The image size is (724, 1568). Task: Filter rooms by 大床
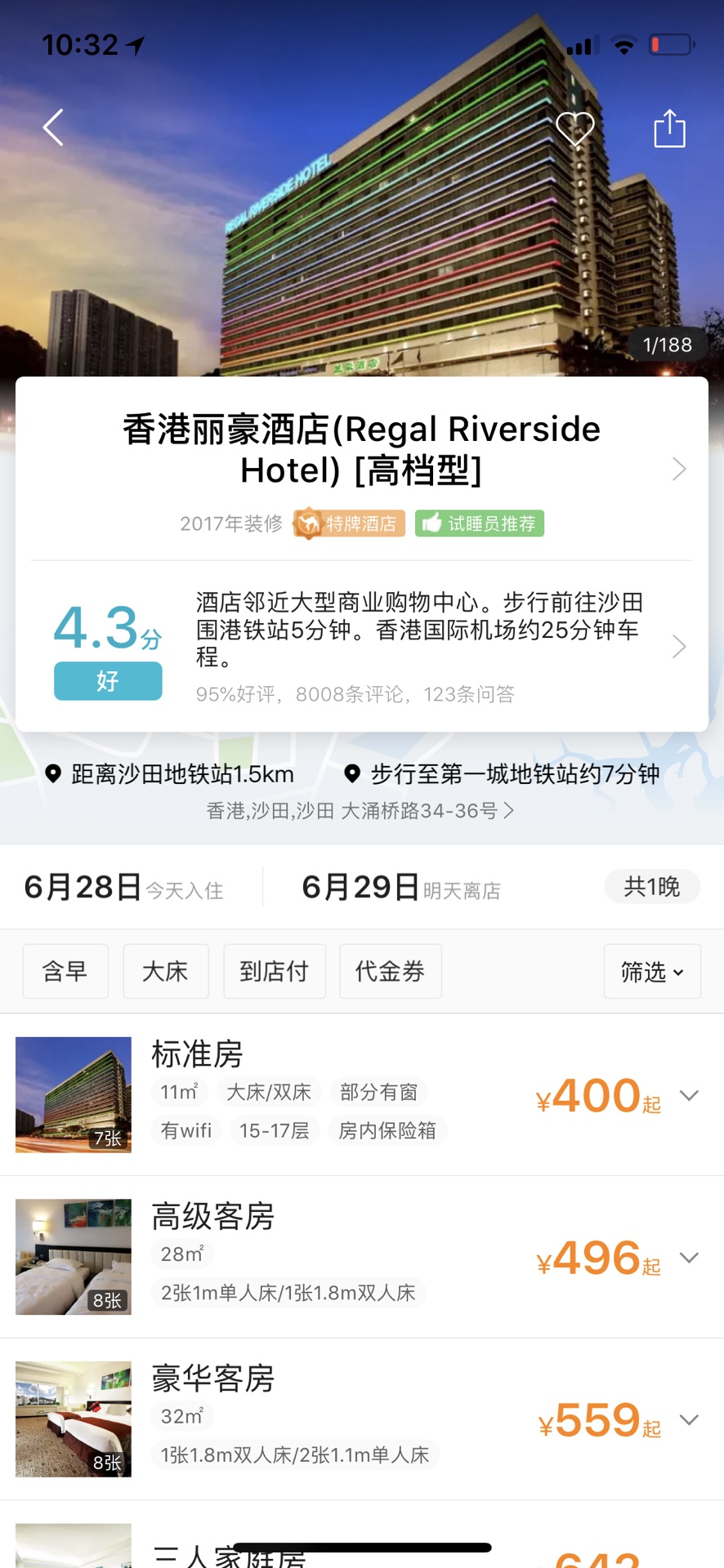166,971
